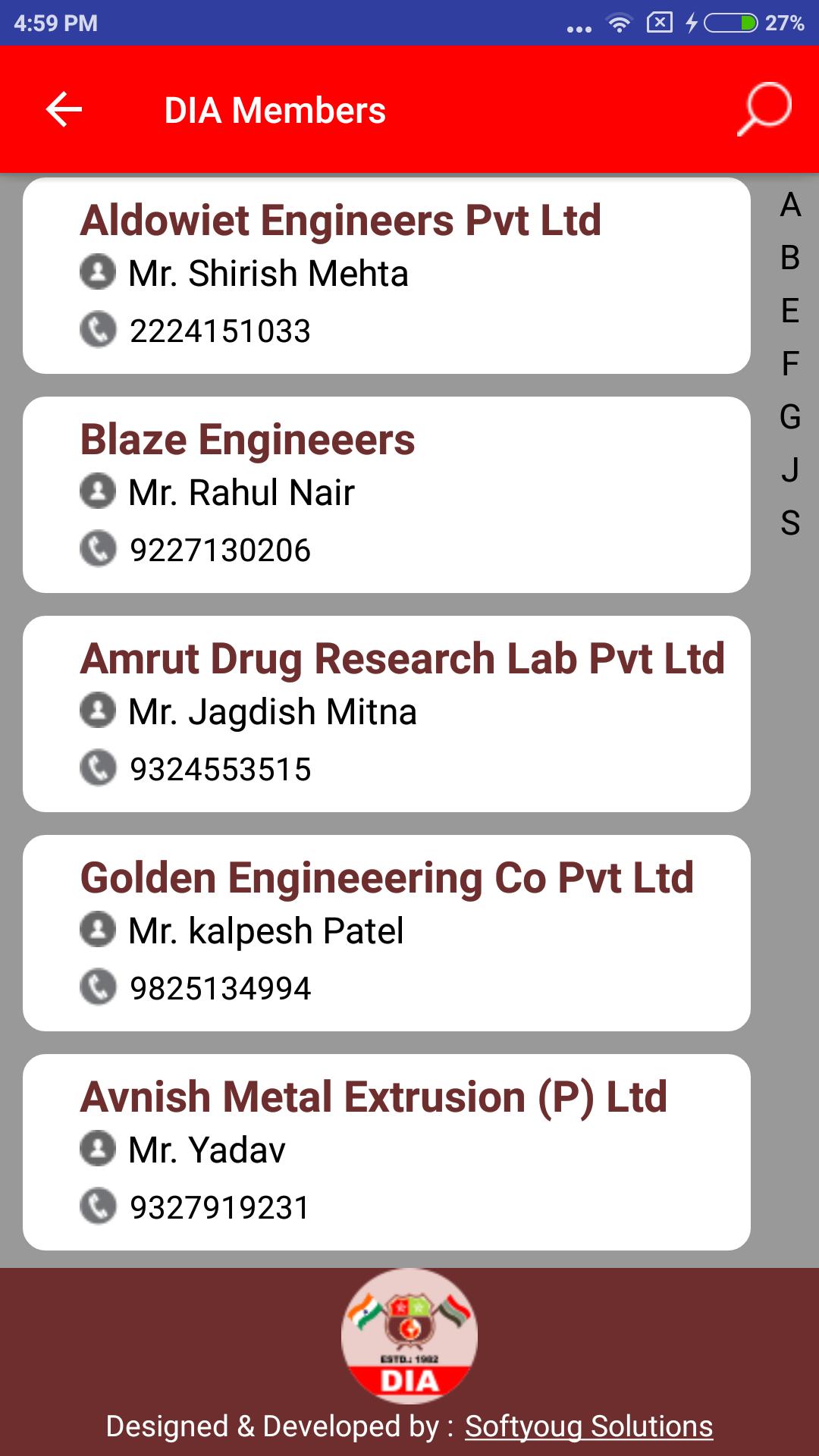Jump to letter G in index
This screenshot has height=1456, width=819.
(x=790, y=417)
